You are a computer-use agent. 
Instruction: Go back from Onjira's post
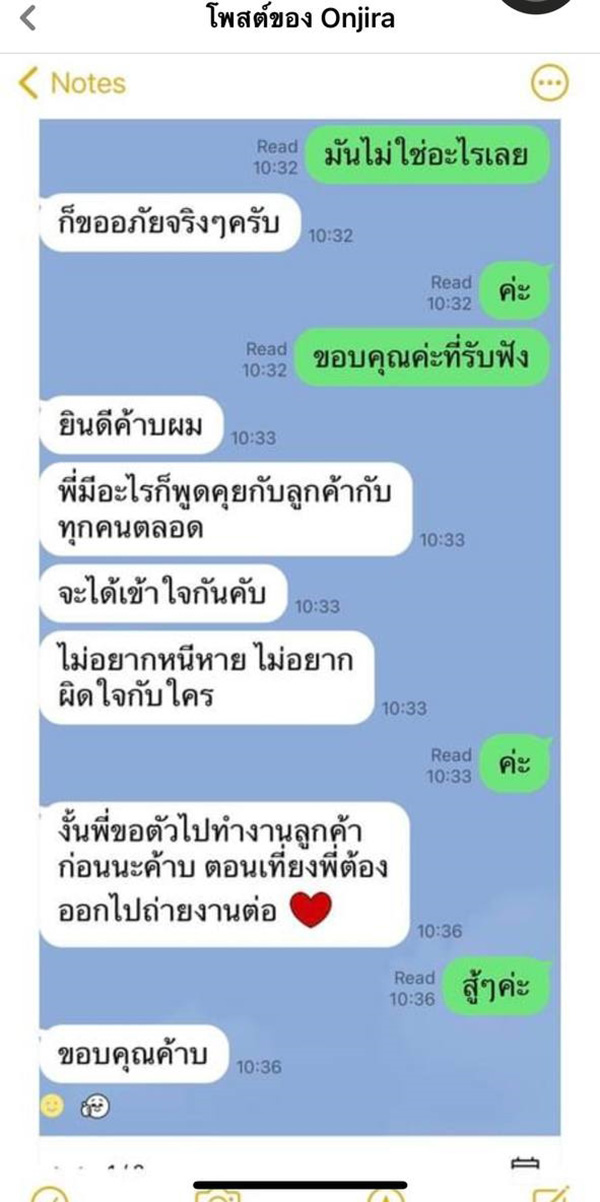[28, 18]
